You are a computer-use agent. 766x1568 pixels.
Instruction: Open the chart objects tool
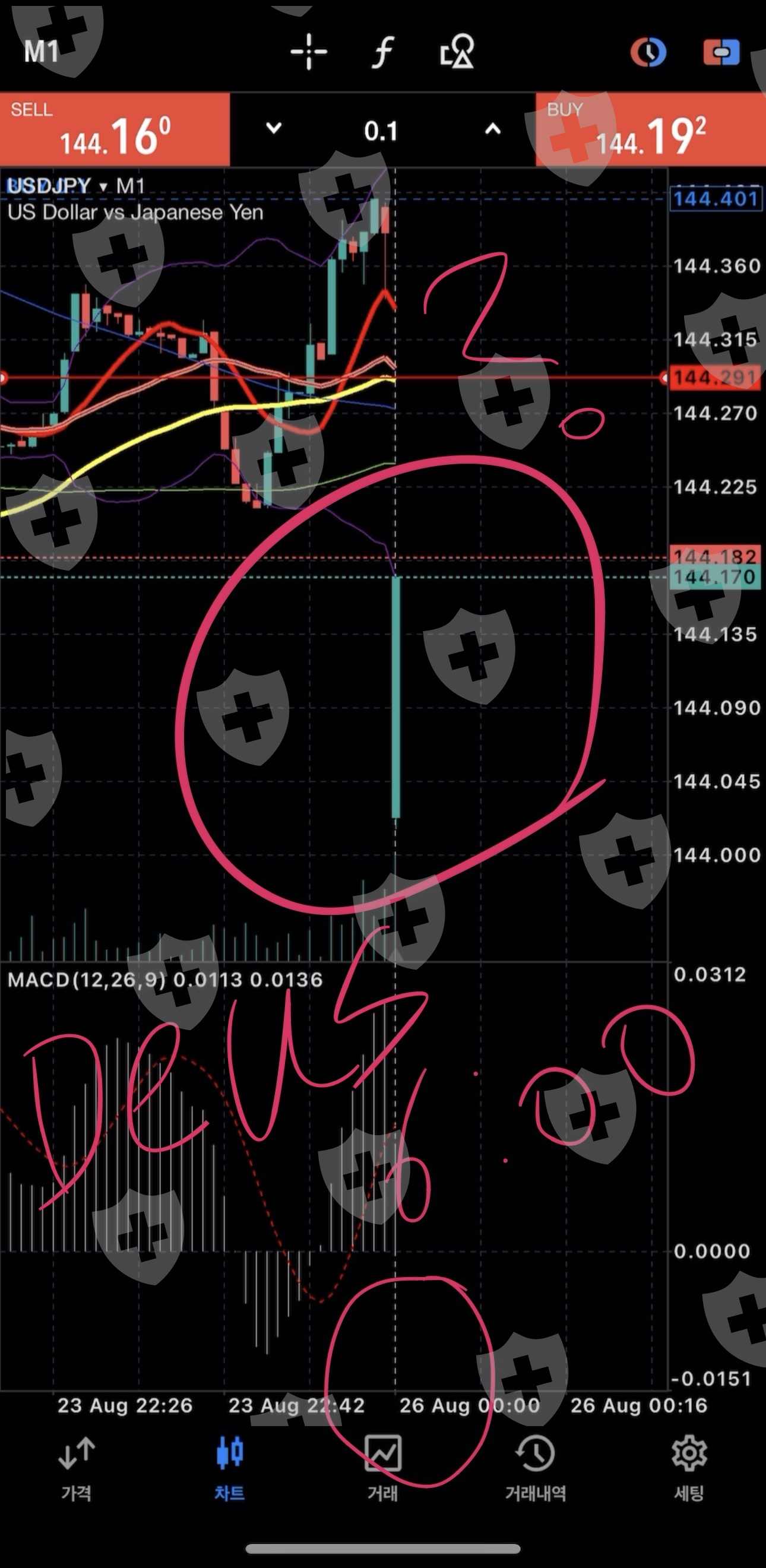tap(457, 52)
